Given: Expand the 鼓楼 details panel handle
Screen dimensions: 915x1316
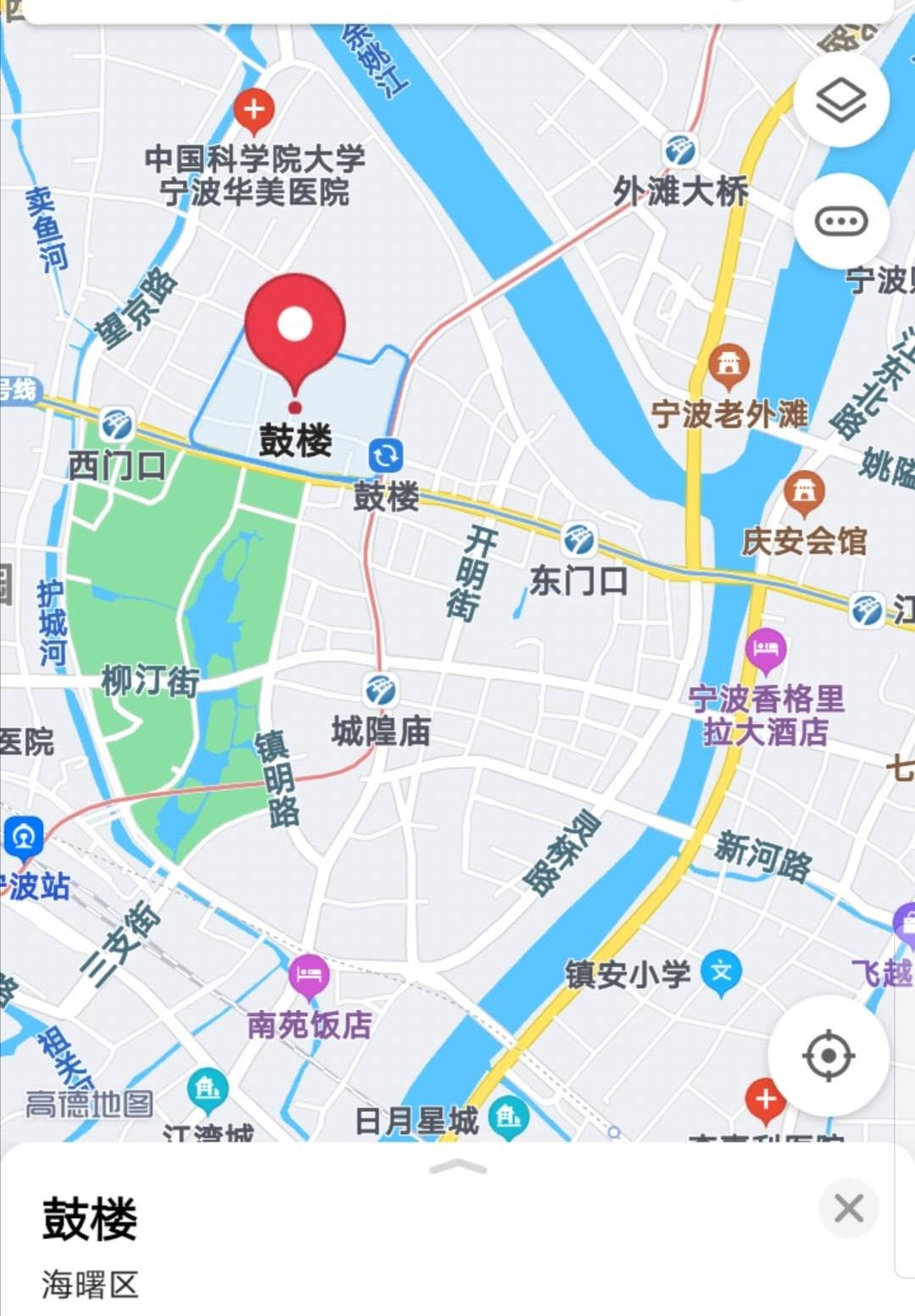Looking at the screenshot, I should [x=457, y=1169].
